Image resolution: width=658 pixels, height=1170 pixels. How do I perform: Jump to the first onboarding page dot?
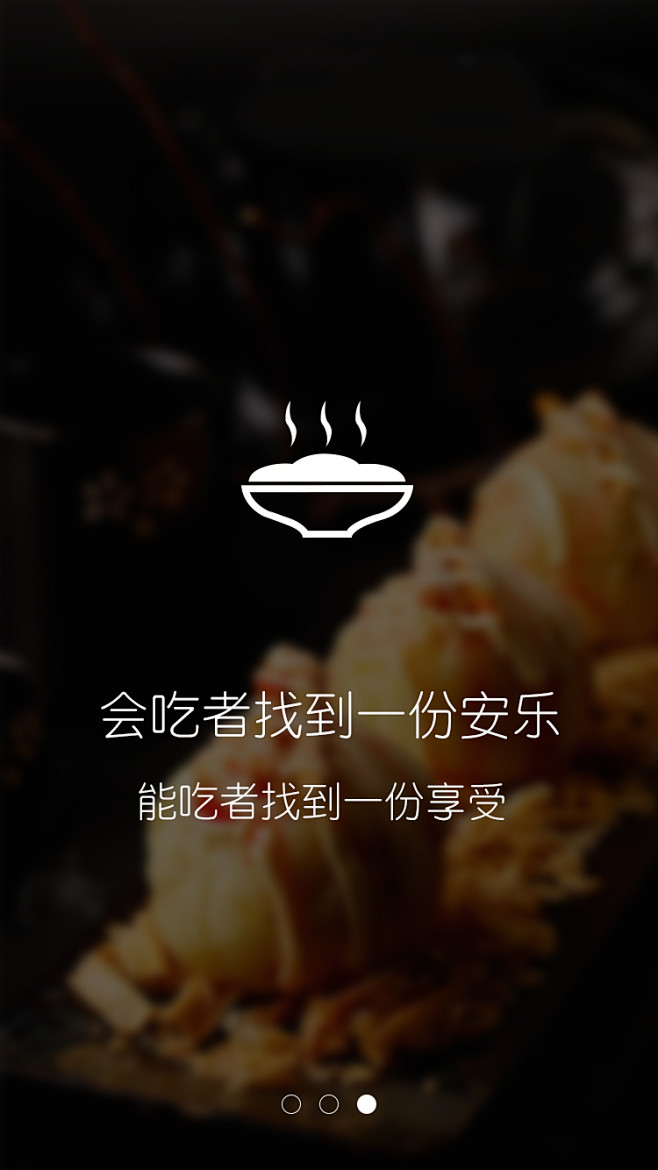(x=291, y=1104)
